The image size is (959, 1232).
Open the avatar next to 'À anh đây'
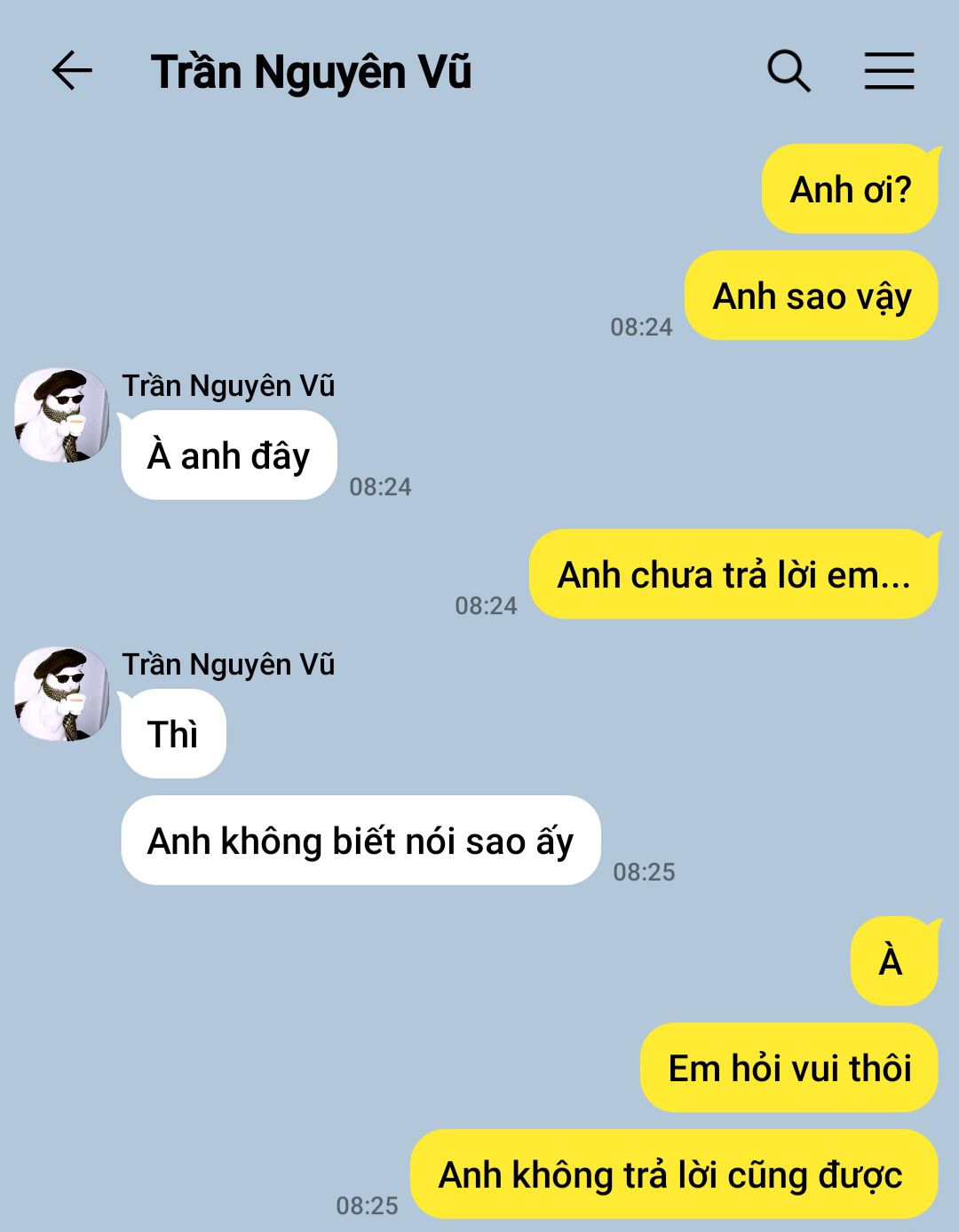click(62, 415)
